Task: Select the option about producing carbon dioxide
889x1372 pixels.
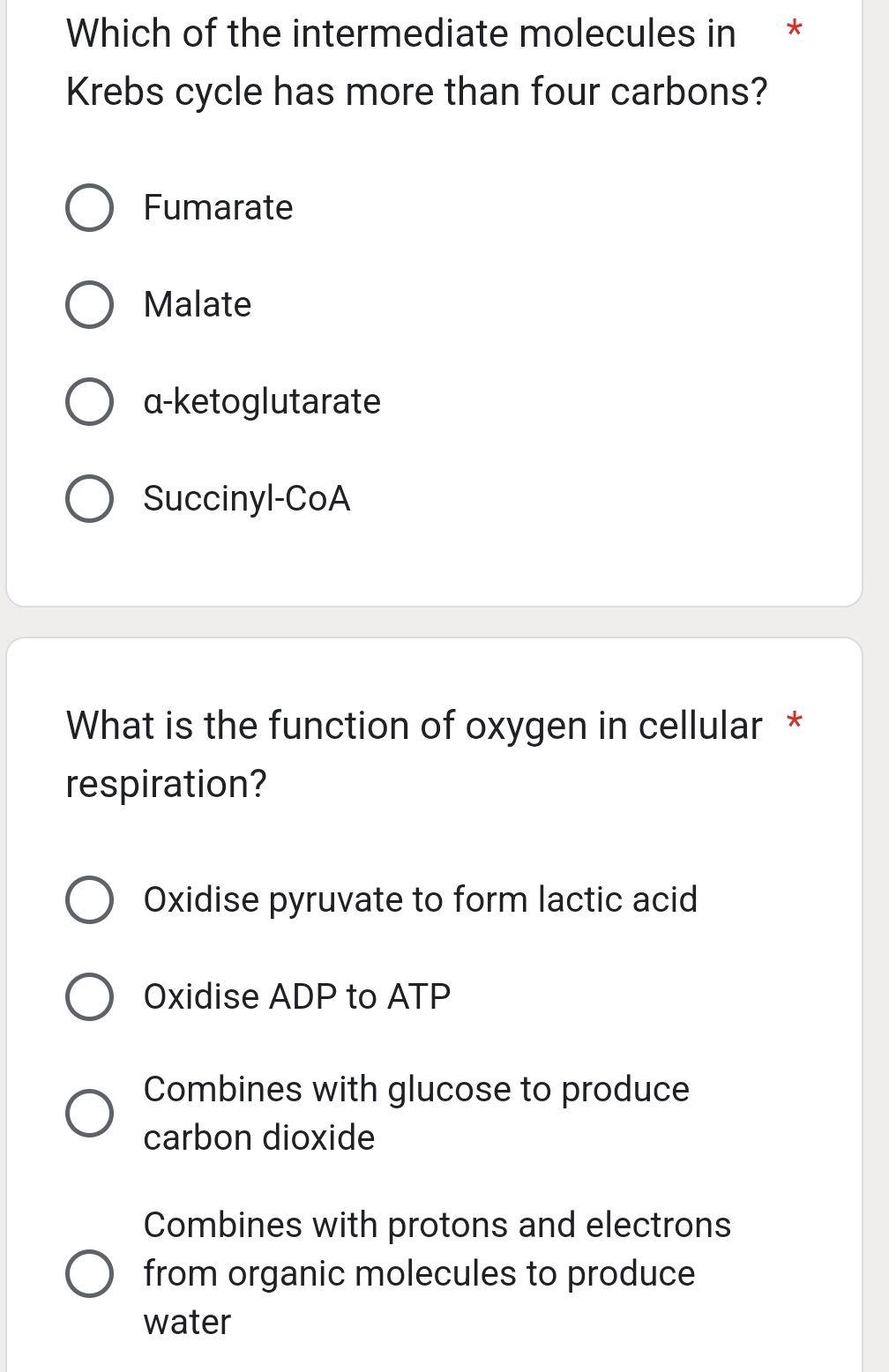Action: point(91,1113)
